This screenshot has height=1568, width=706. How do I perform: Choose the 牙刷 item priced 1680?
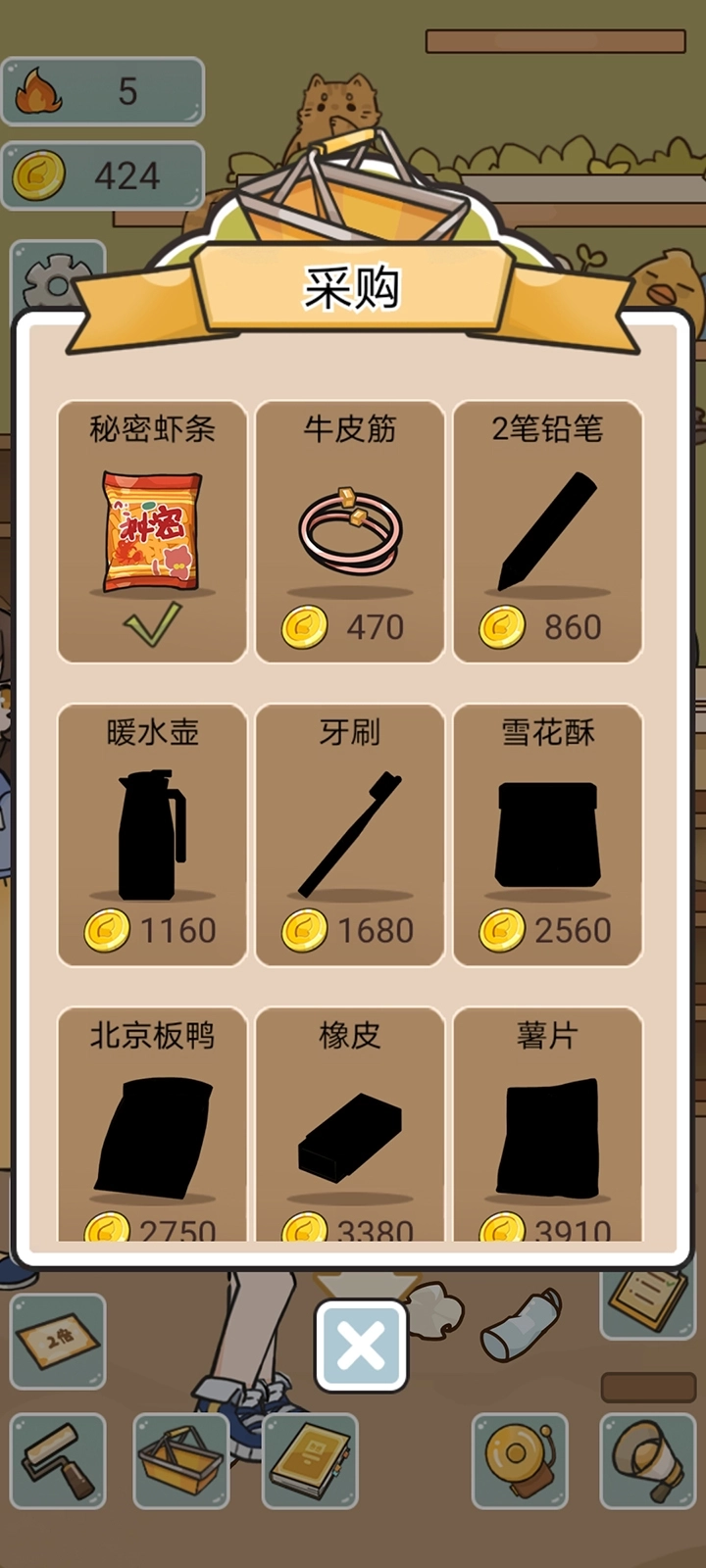click(x=350, y=835)
